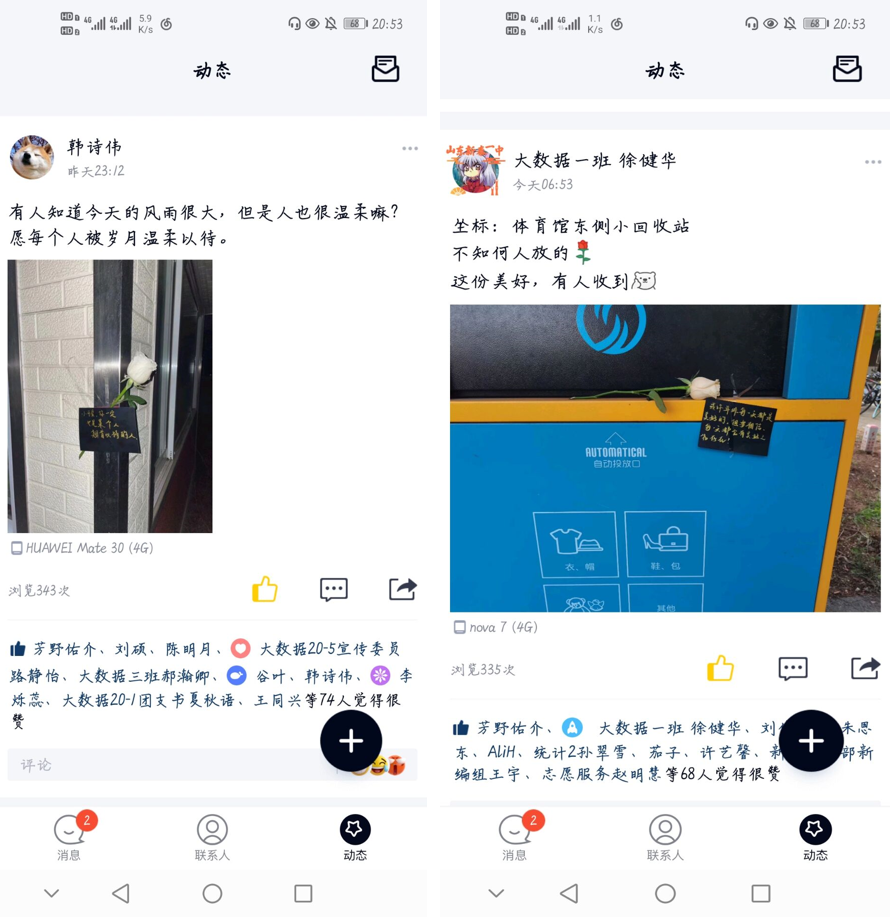Image resolution: width=890 pixels, height=919 pixels.
Task: Open overflow menu on 徐健华's post
Action: (x=873, y=162)
